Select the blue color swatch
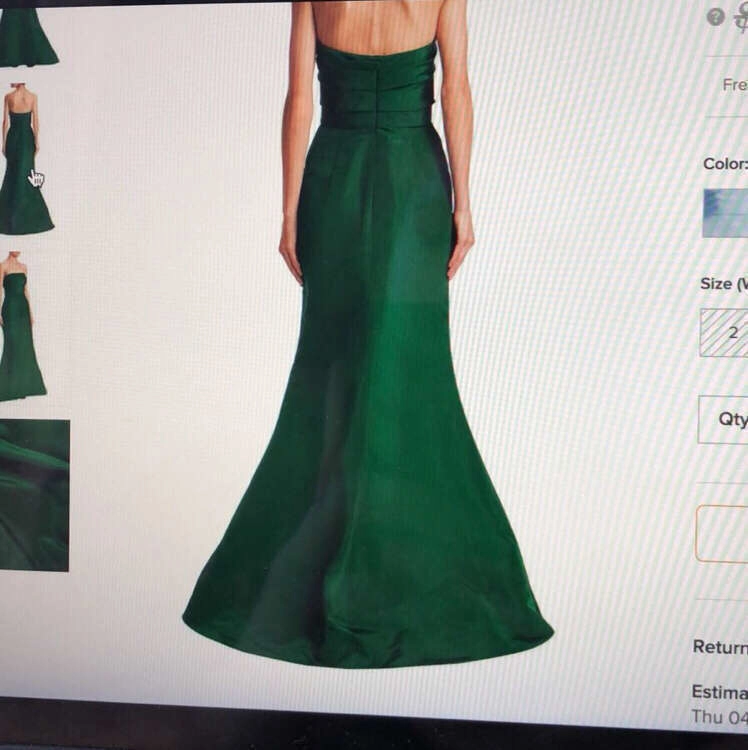 point(726,212)
